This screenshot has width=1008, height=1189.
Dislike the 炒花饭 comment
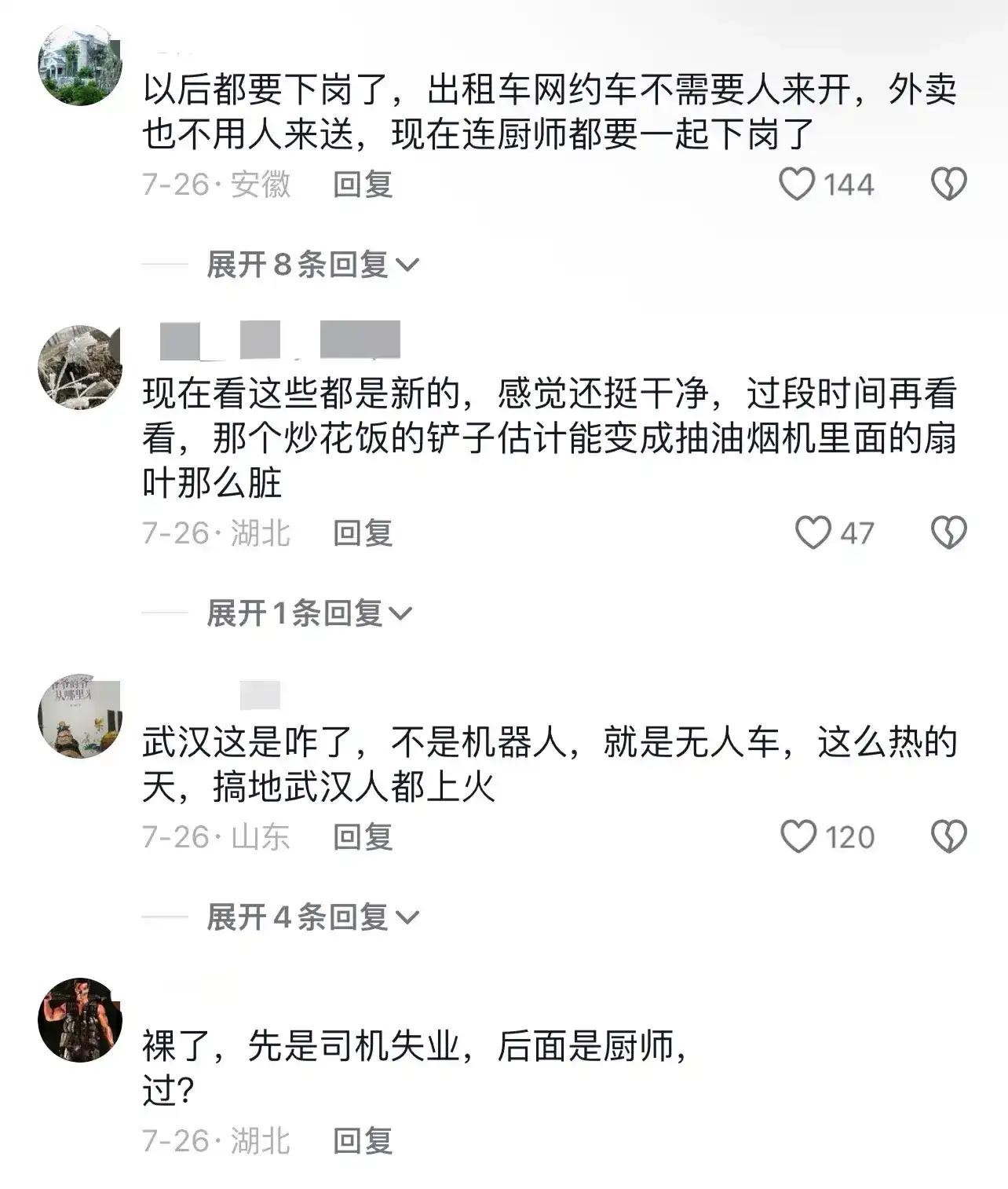tap(948, 533)
